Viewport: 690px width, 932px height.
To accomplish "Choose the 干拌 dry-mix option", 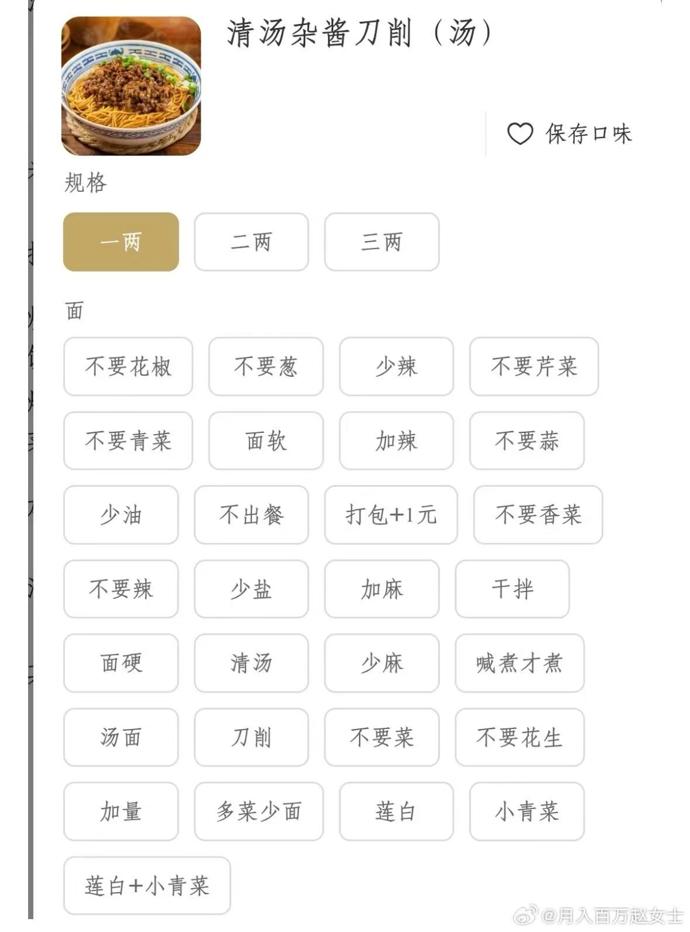I will click(512, 589).
